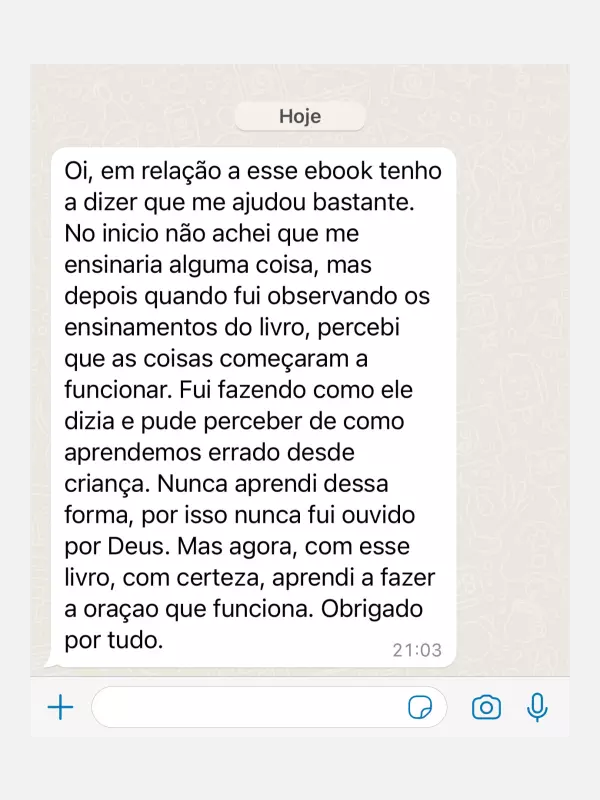Open the camera to take a photo
The height and width of the screenshot is (800, 600).
pyautogui.click(x=486, y=708)
